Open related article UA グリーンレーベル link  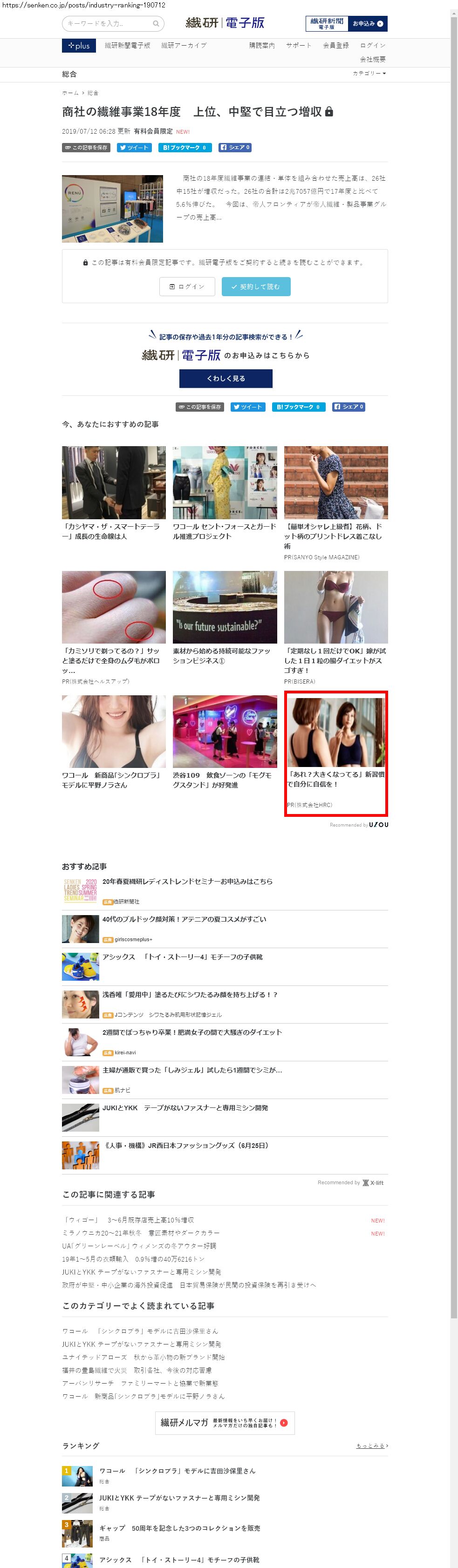point(139,1246)
